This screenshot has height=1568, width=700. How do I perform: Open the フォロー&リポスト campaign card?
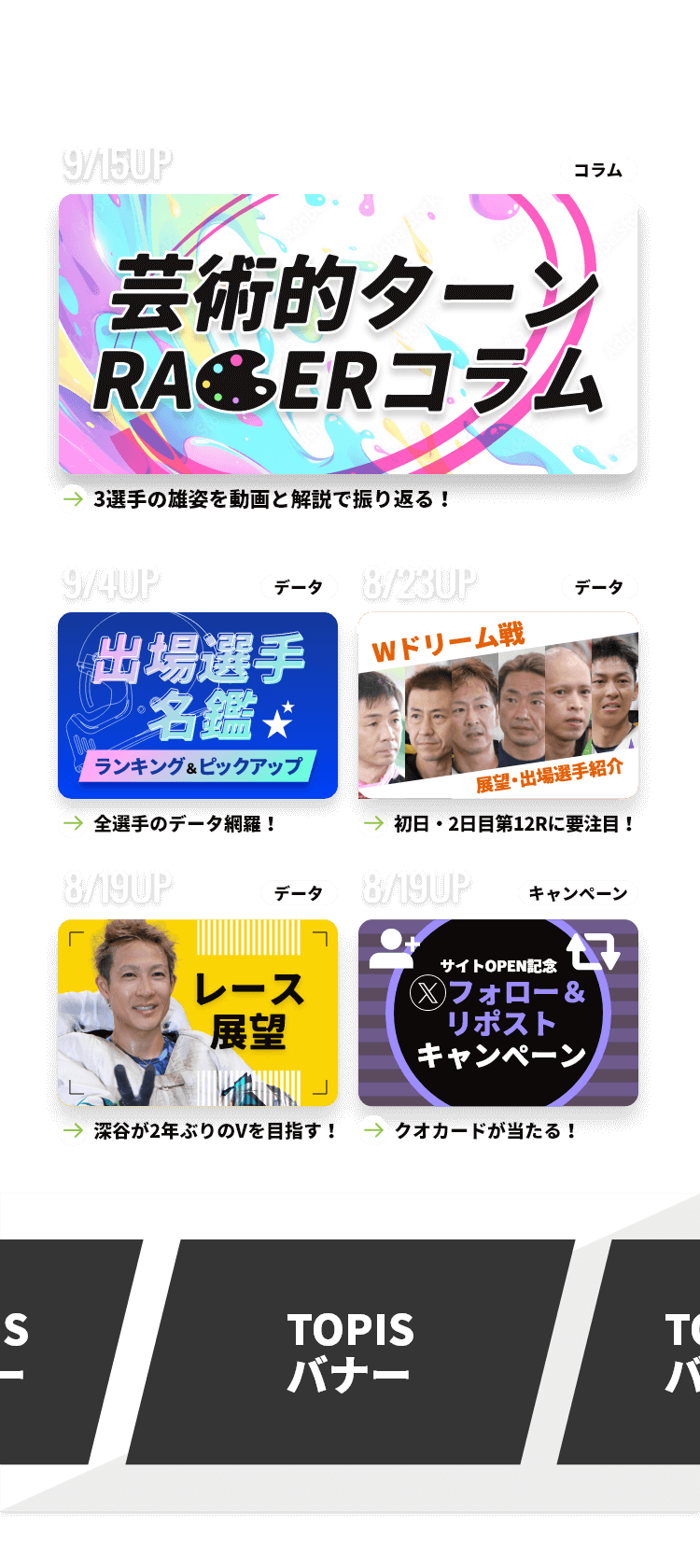point(498,1013)
